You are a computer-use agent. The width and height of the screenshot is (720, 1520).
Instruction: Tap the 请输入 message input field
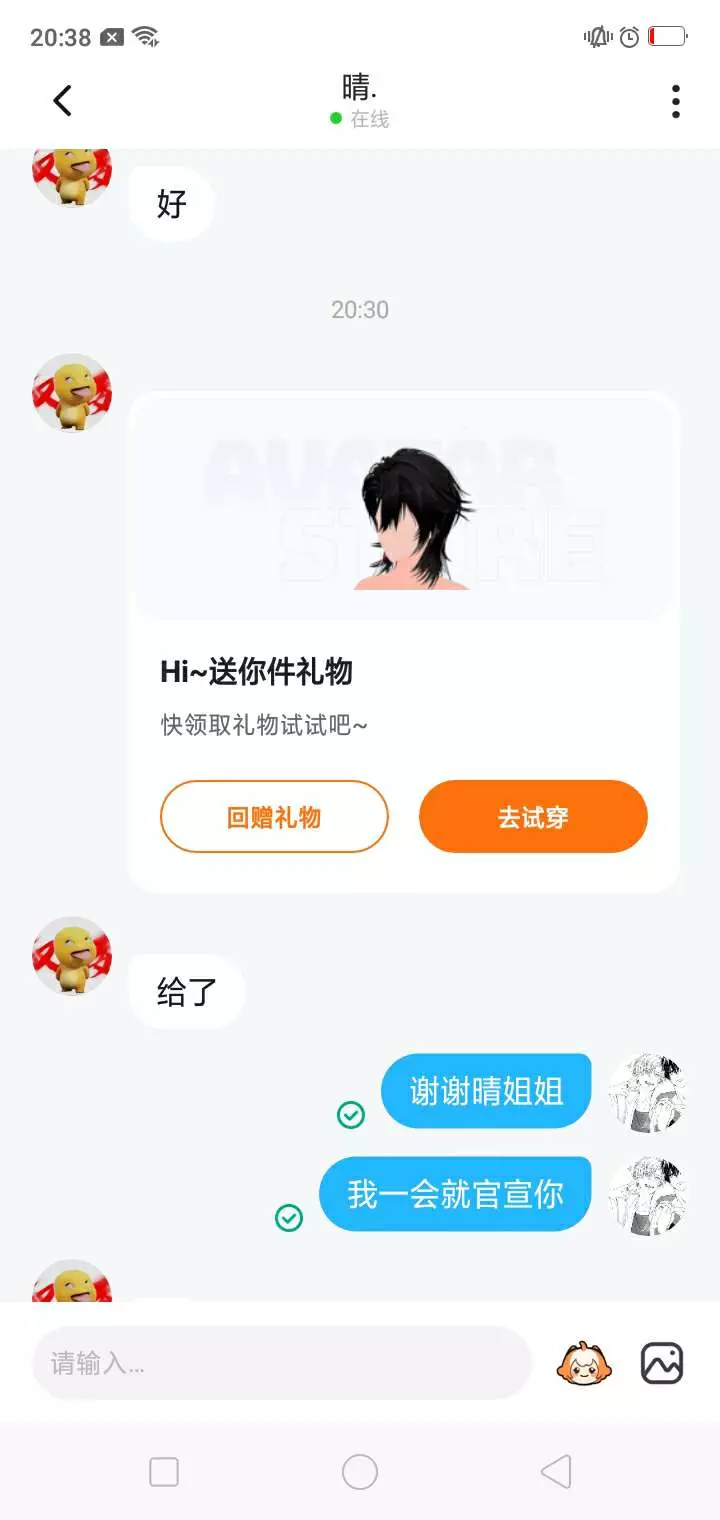(281, 1363)
